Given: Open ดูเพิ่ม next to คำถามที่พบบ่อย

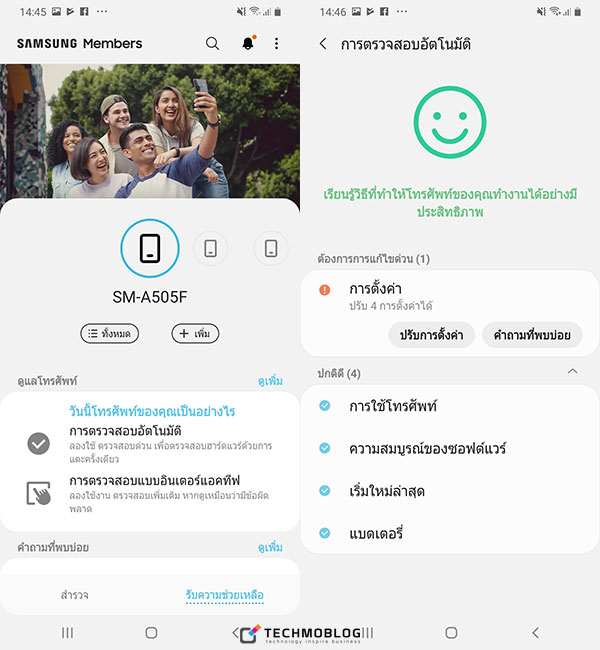Looking at the screenshot, I should [x=270, y=548].
